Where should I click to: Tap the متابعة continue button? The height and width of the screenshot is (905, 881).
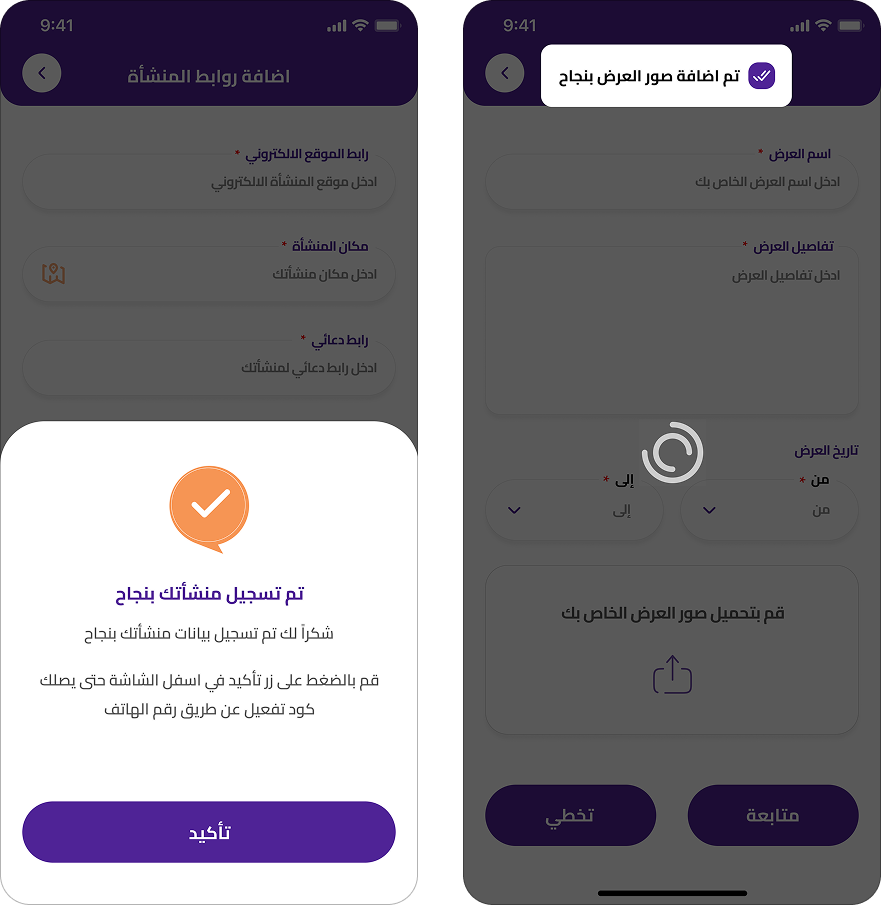coord(773,815)
